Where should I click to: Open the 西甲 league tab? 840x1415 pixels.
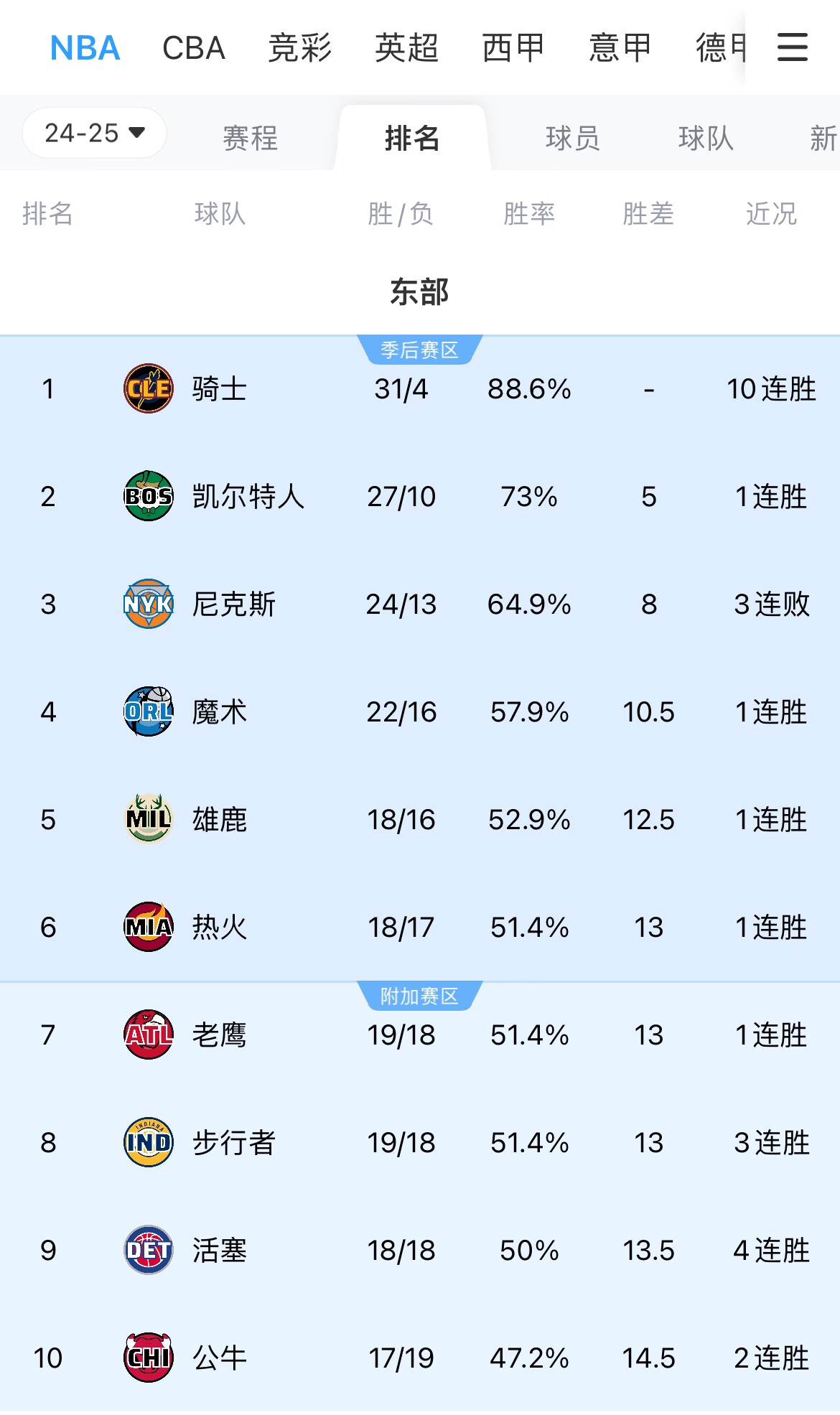(513, 49)
